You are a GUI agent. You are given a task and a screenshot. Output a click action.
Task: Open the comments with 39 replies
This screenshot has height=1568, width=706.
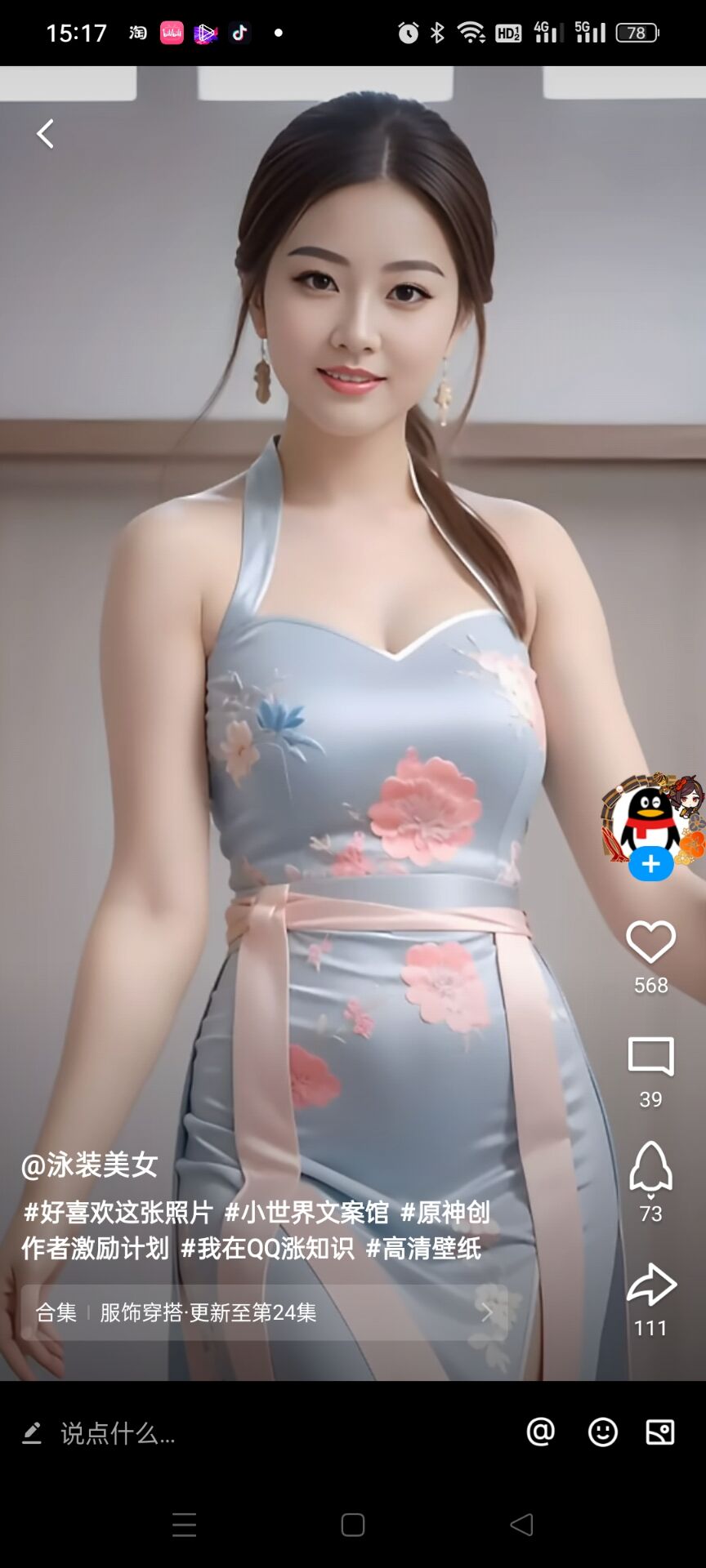click(x=650, y=1057)
